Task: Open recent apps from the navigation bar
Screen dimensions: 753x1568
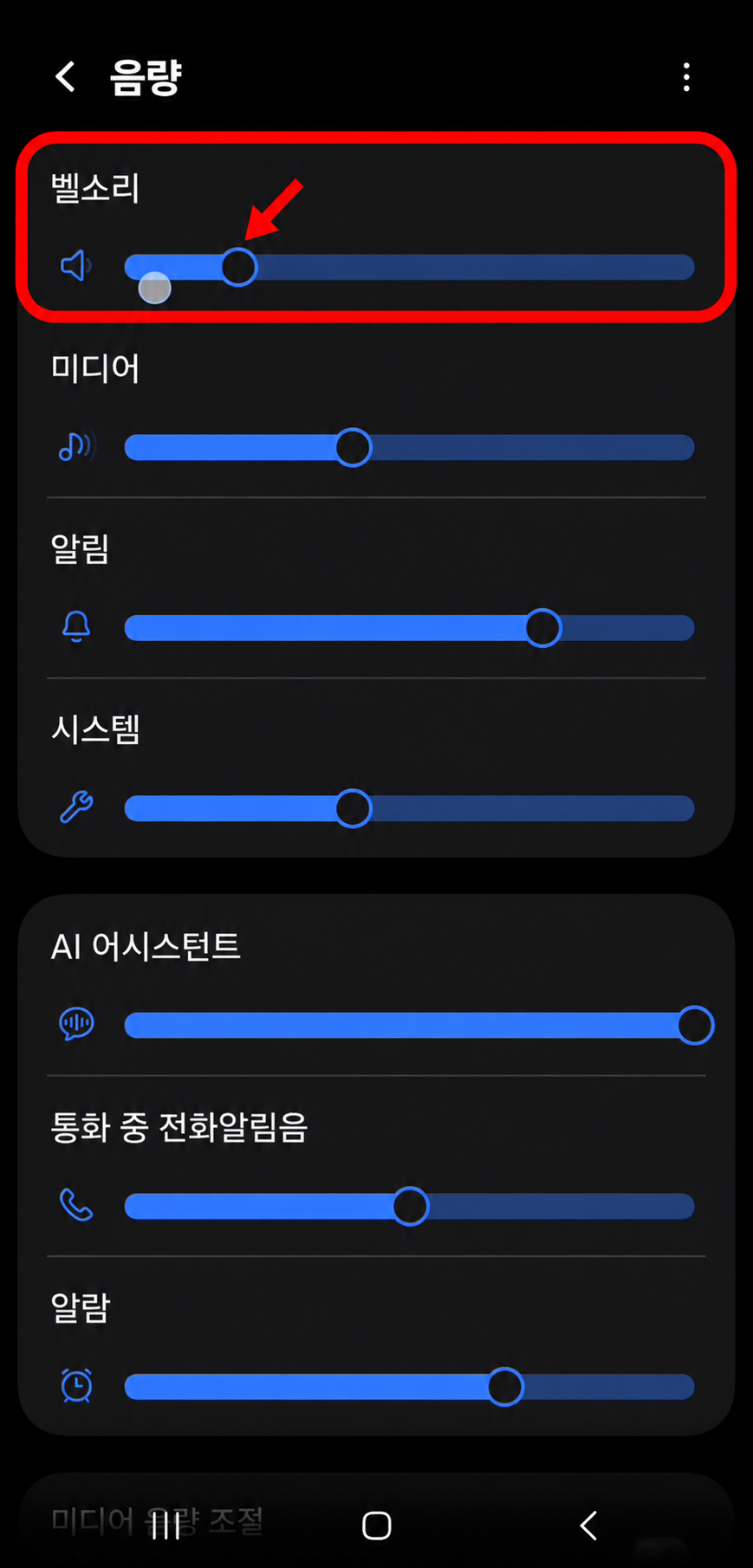Action: pyautogui.click(x=166, y=1526)
